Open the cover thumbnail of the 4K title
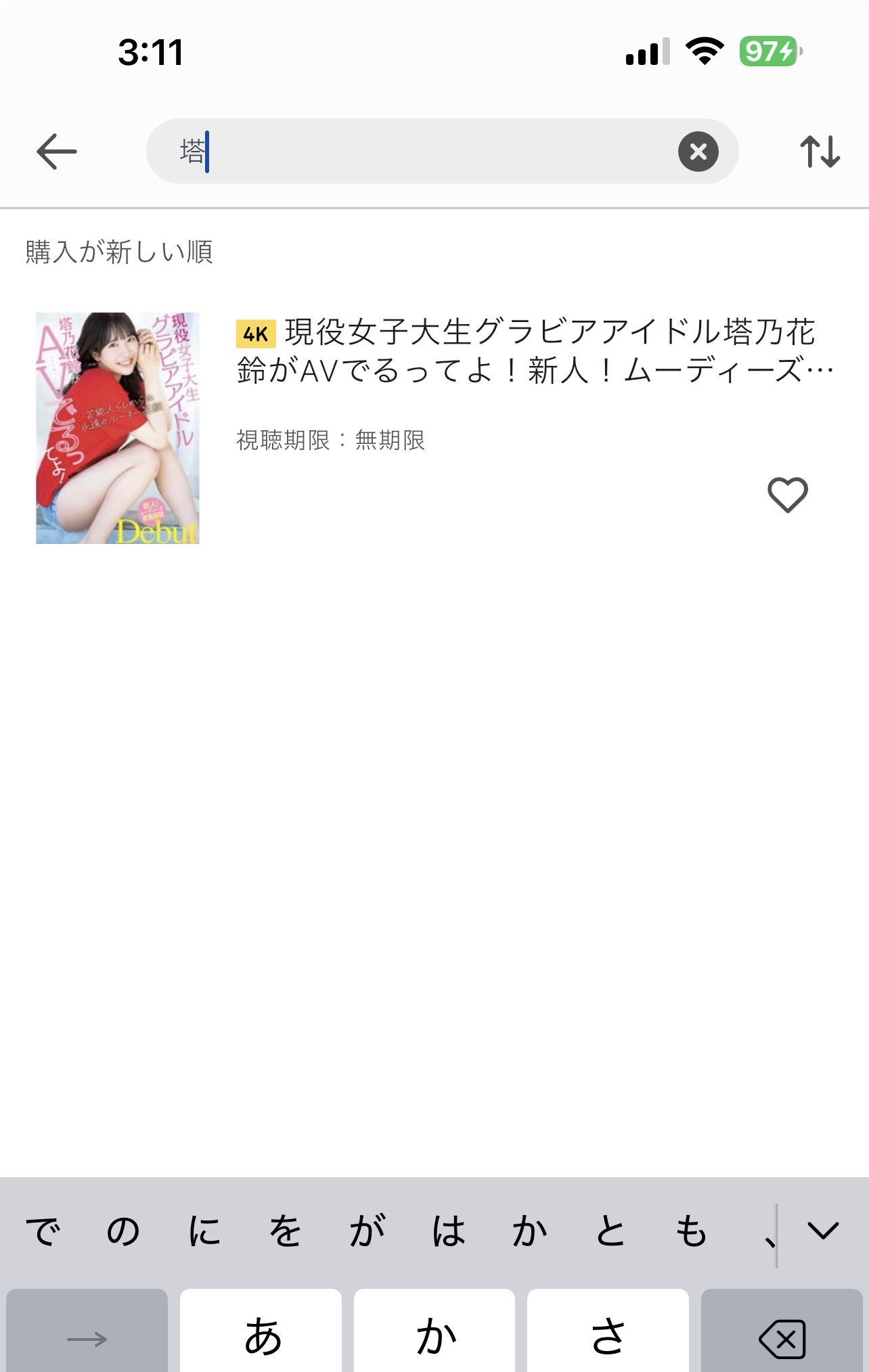This screenshot has width=869, height=1372. [118, 428]
